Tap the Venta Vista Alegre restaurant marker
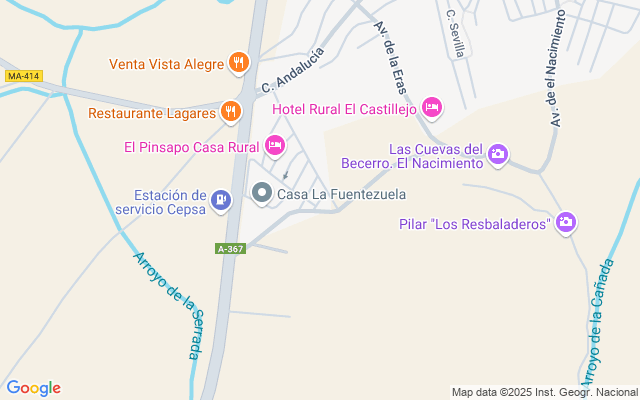The image size is (640, 400). click(x=238, y=64)
